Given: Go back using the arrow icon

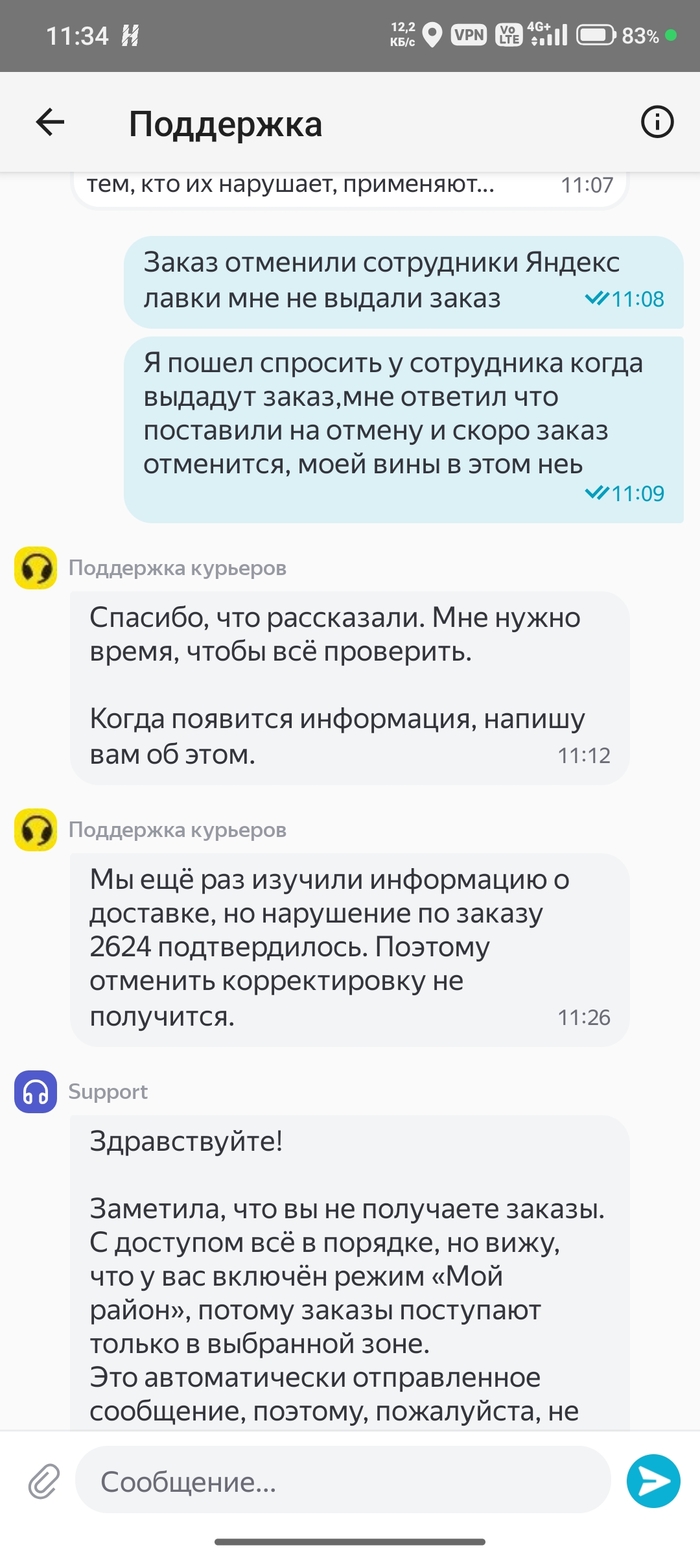Looking at the screenshot, I should tap(50, 122).
